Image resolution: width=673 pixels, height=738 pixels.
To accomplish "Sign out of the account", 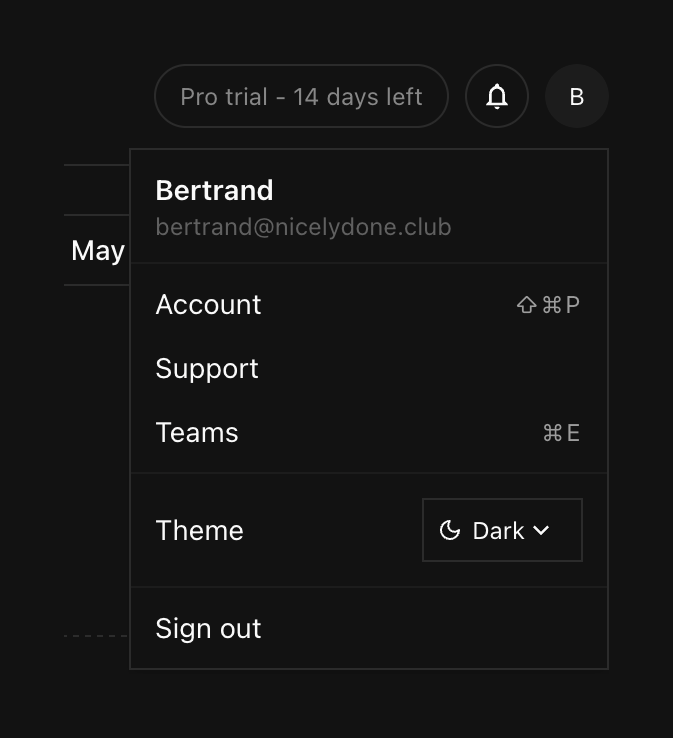I will pos(208,629).
